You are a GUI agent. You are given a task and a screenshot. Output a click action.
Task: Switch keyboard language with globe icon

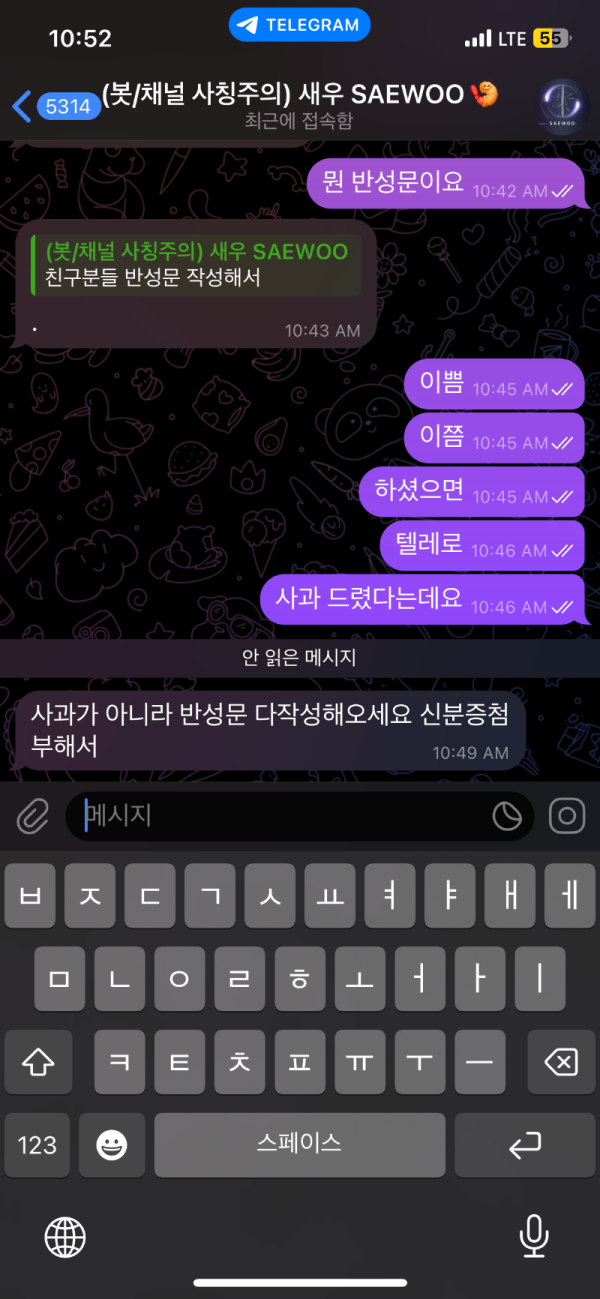pos(65,1236)
